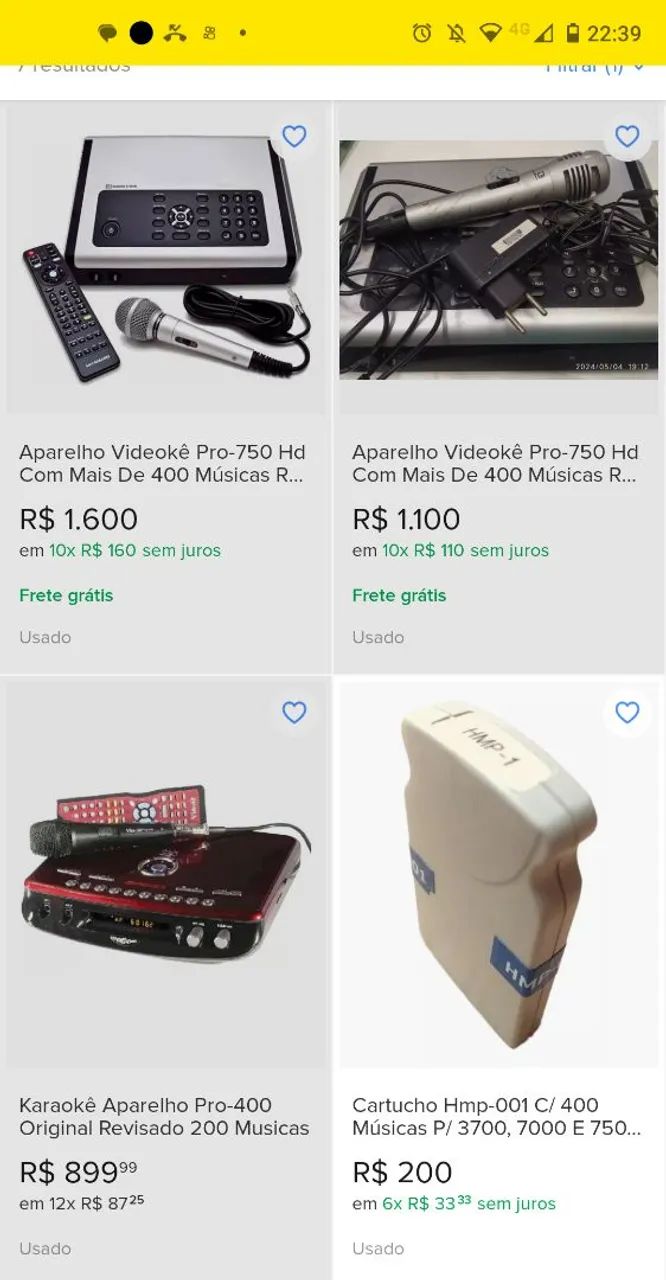The height and width of the screenshot is (1280, 666).
Task: Open the Videokê Pro-750 listing priced R$ 1.100
Action: pyautogui.click(x=500, y=386)
